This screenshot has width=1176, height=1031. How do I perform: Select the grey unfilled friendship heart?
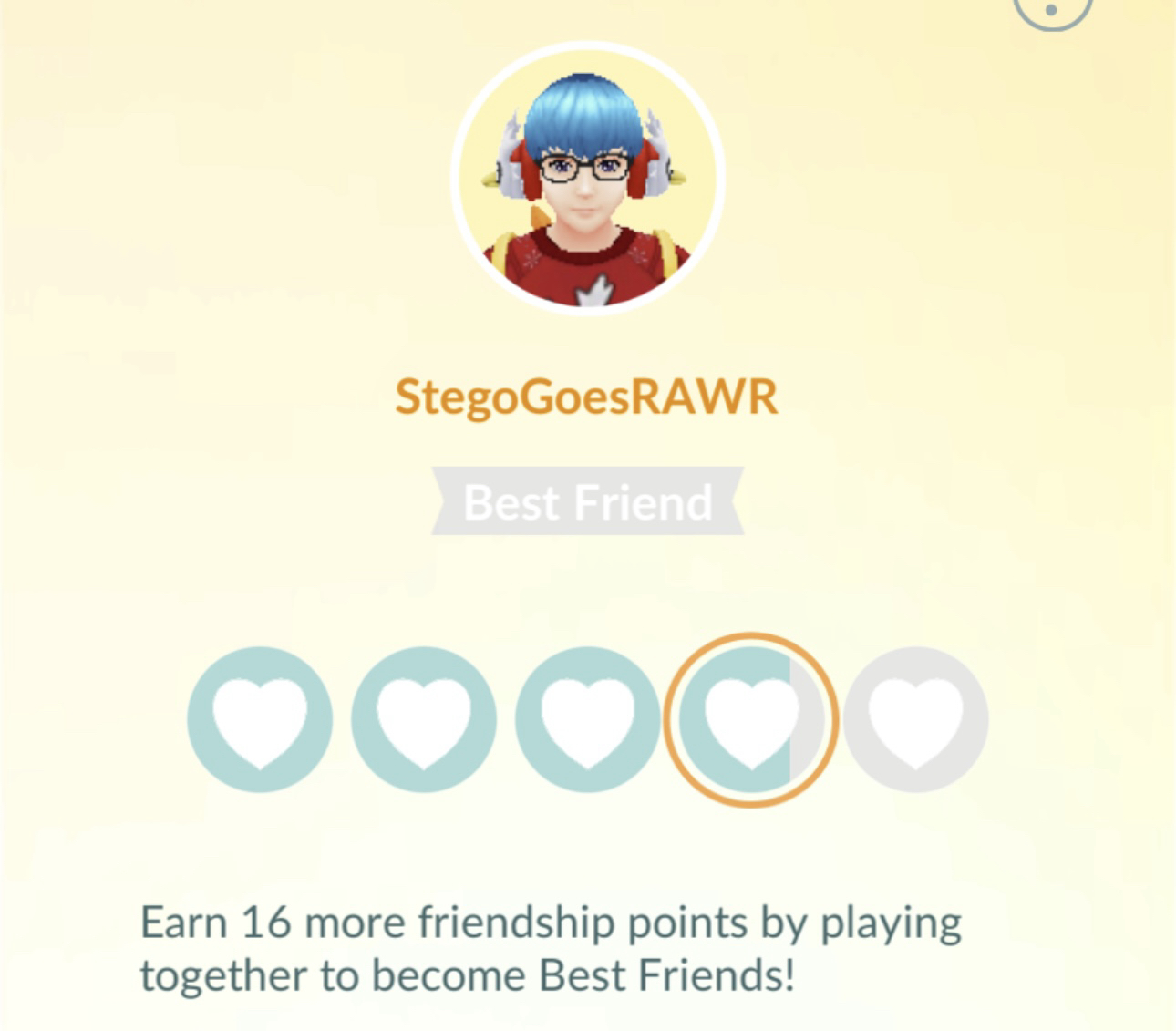click(915, 719)
